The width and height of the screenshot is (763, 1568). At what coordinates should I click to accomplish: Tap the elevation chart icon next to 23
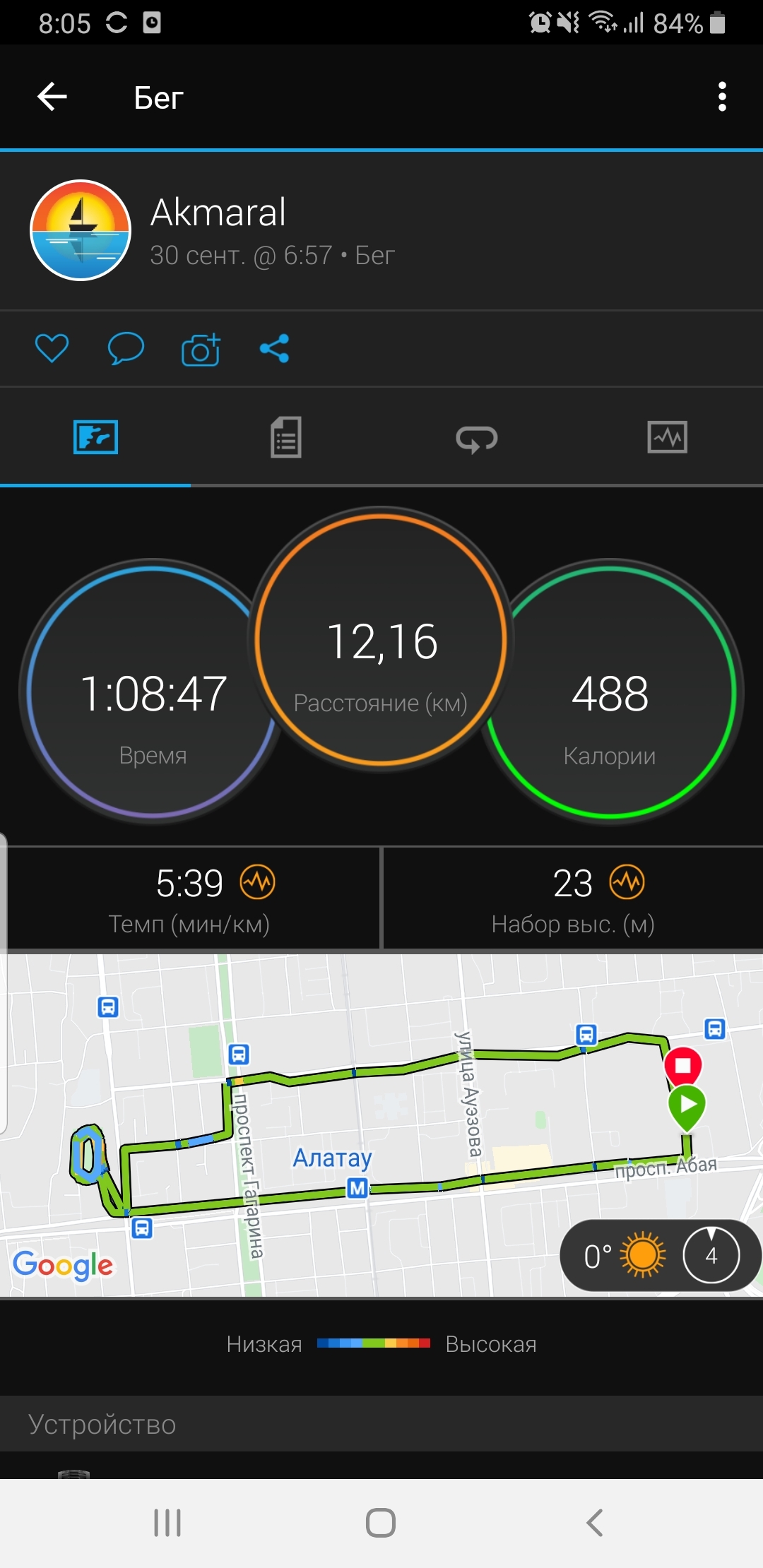coord(627,882)
